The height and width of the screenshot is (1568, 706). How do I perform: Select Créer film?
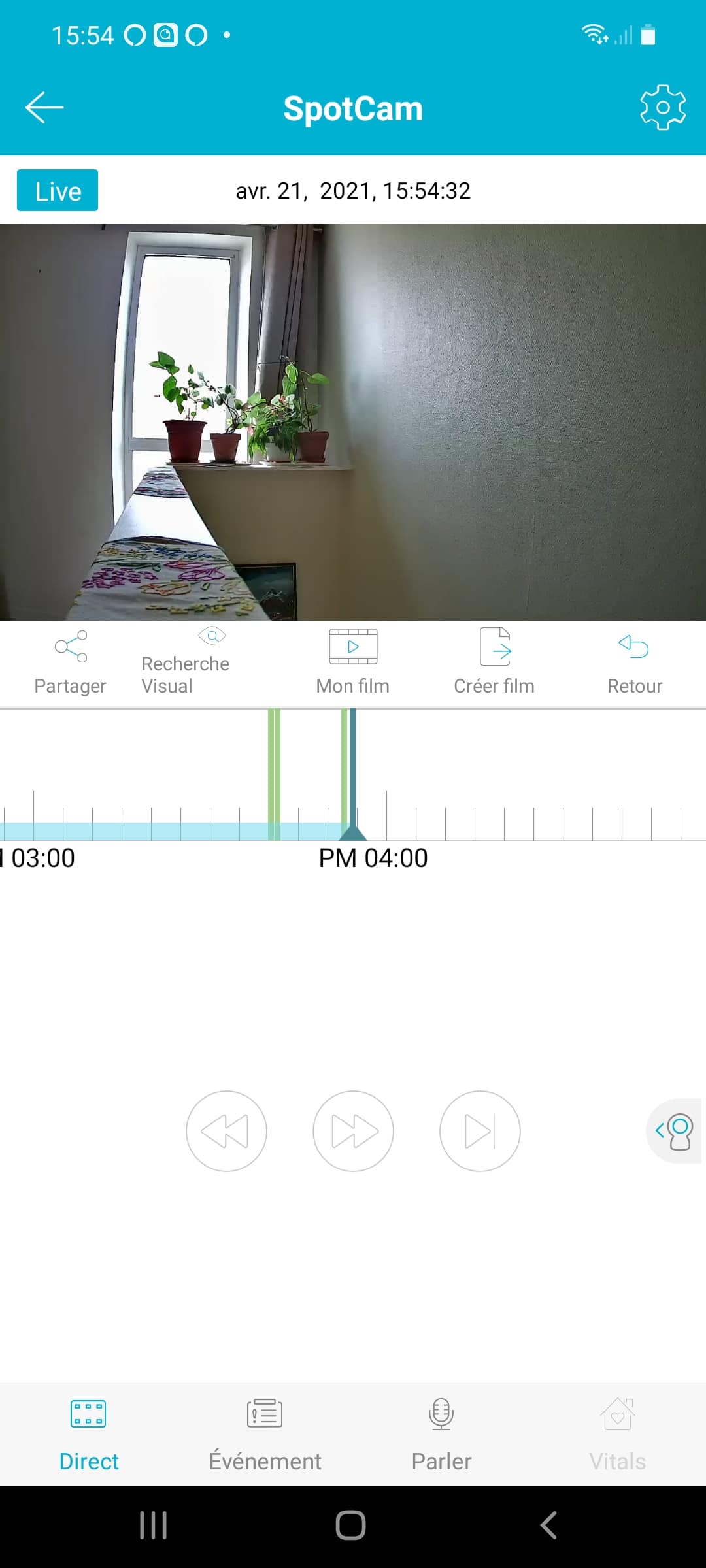click(x=494, y=662)
